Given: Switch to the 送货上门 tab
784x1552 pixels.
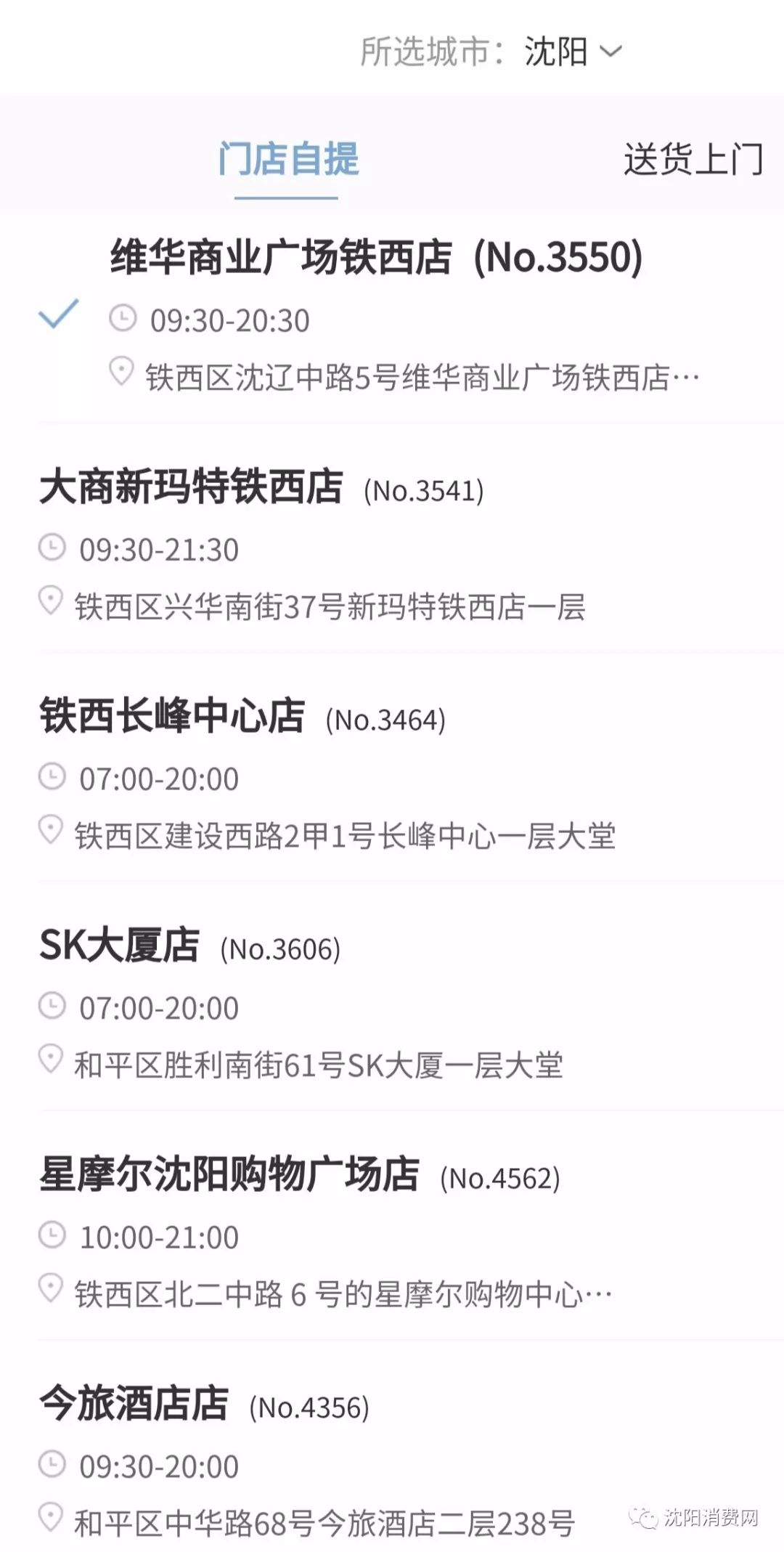Looking at the screenshot, I should tap(693, 160).
